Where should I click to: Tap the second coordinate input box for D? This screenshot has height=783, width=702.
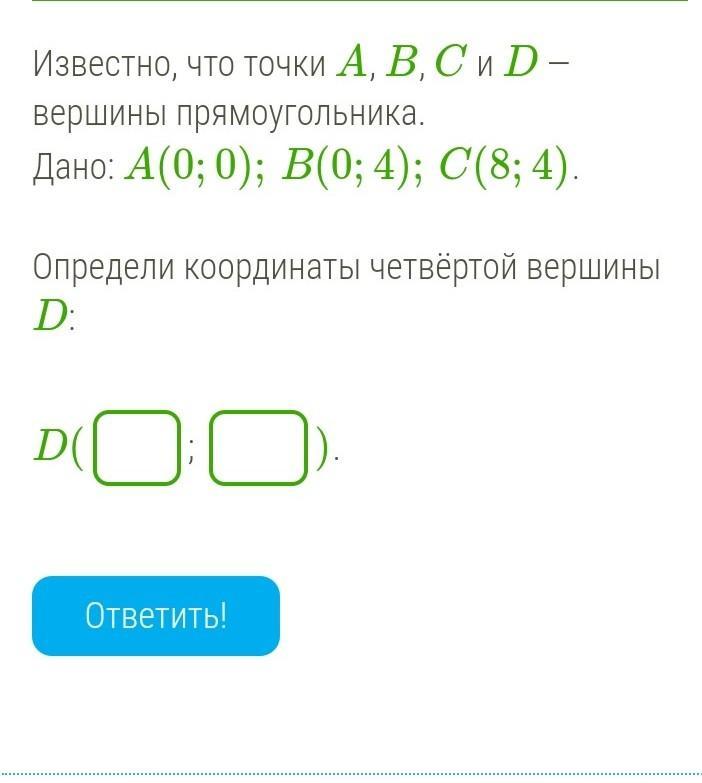pos(258,447)
